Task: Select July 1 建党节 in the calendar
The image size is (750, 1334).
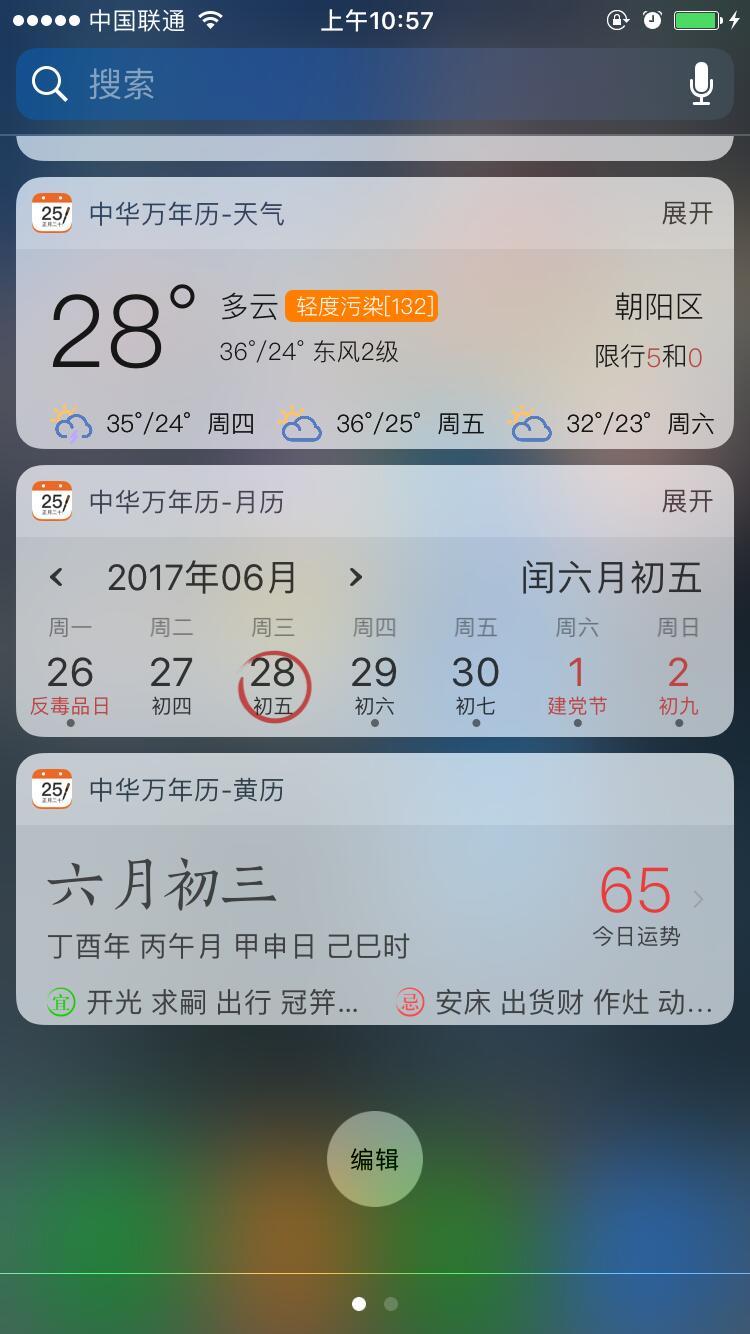Action: 577,685
